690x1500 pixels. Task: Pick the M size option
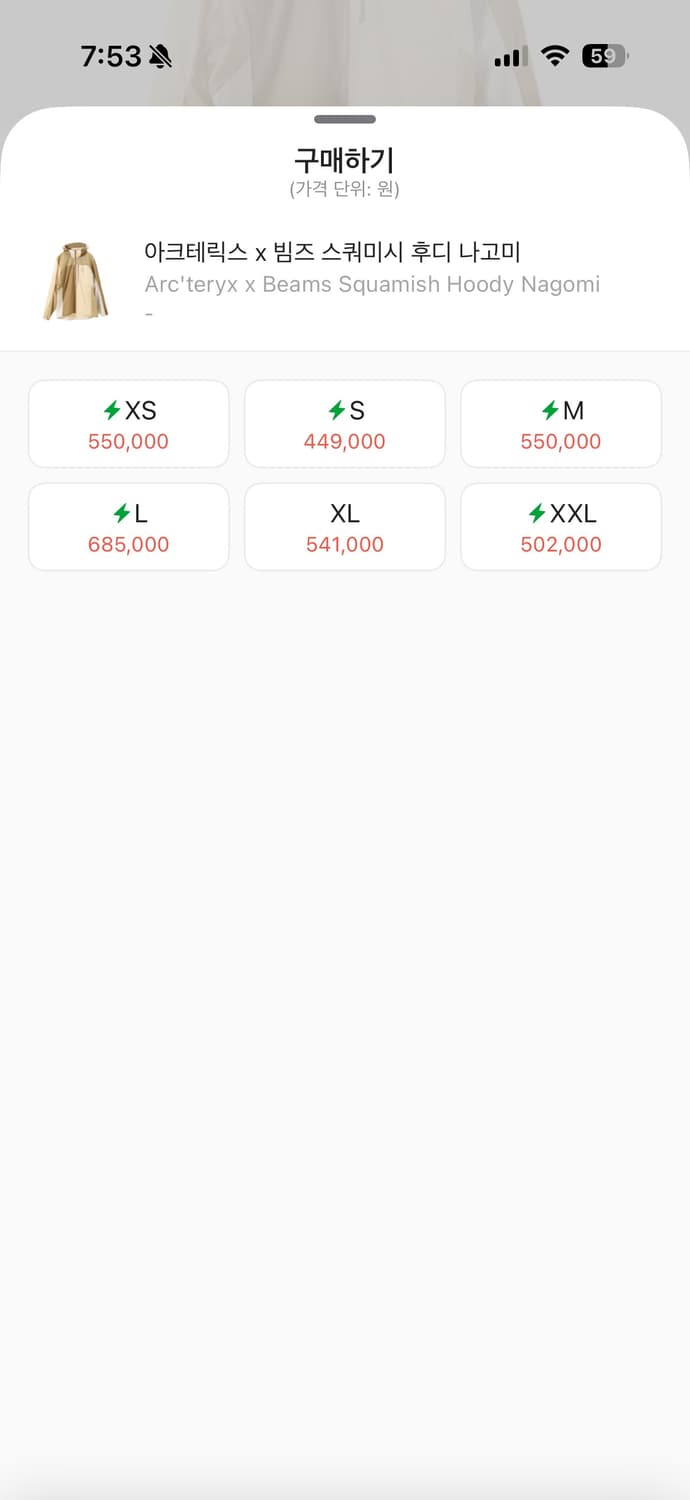tap(561, 424)
